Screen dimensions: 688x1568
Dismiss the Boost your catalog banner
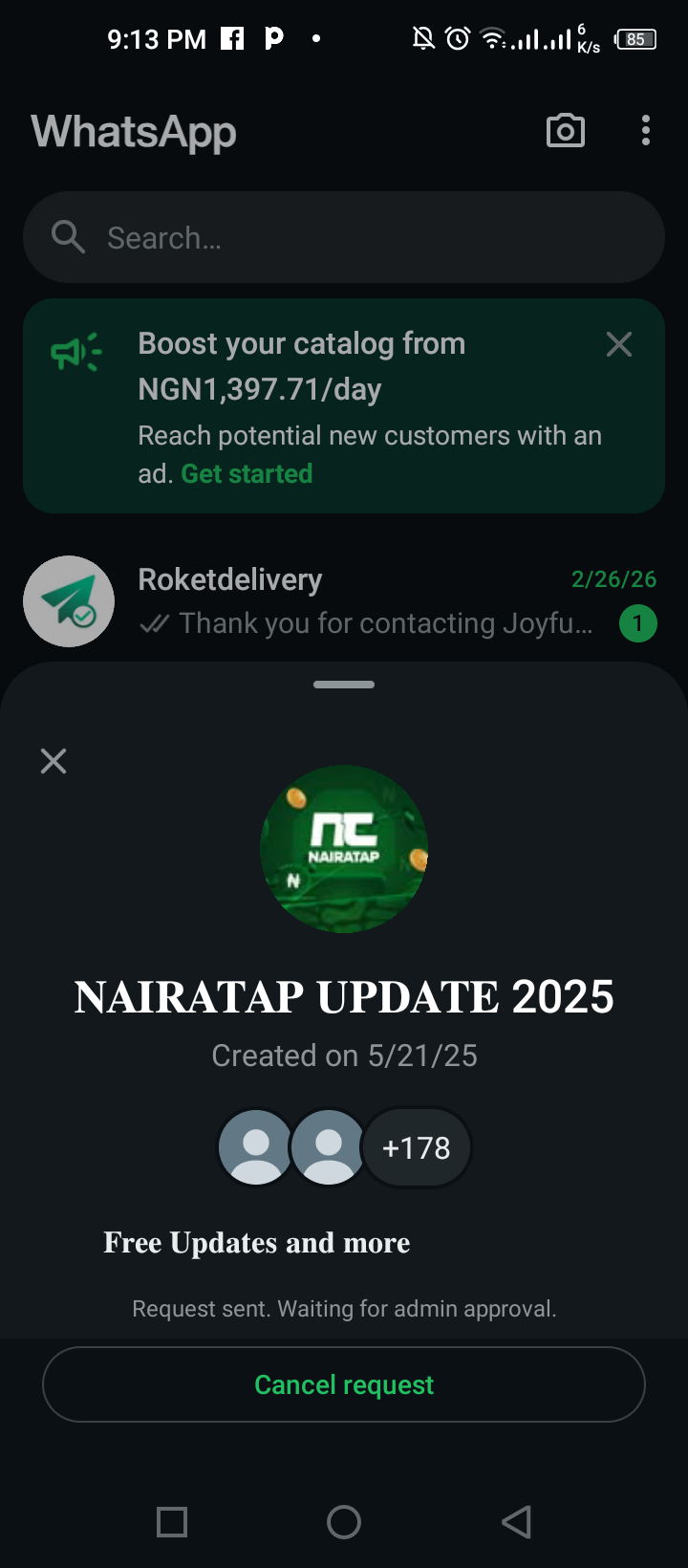coord(619,344)
